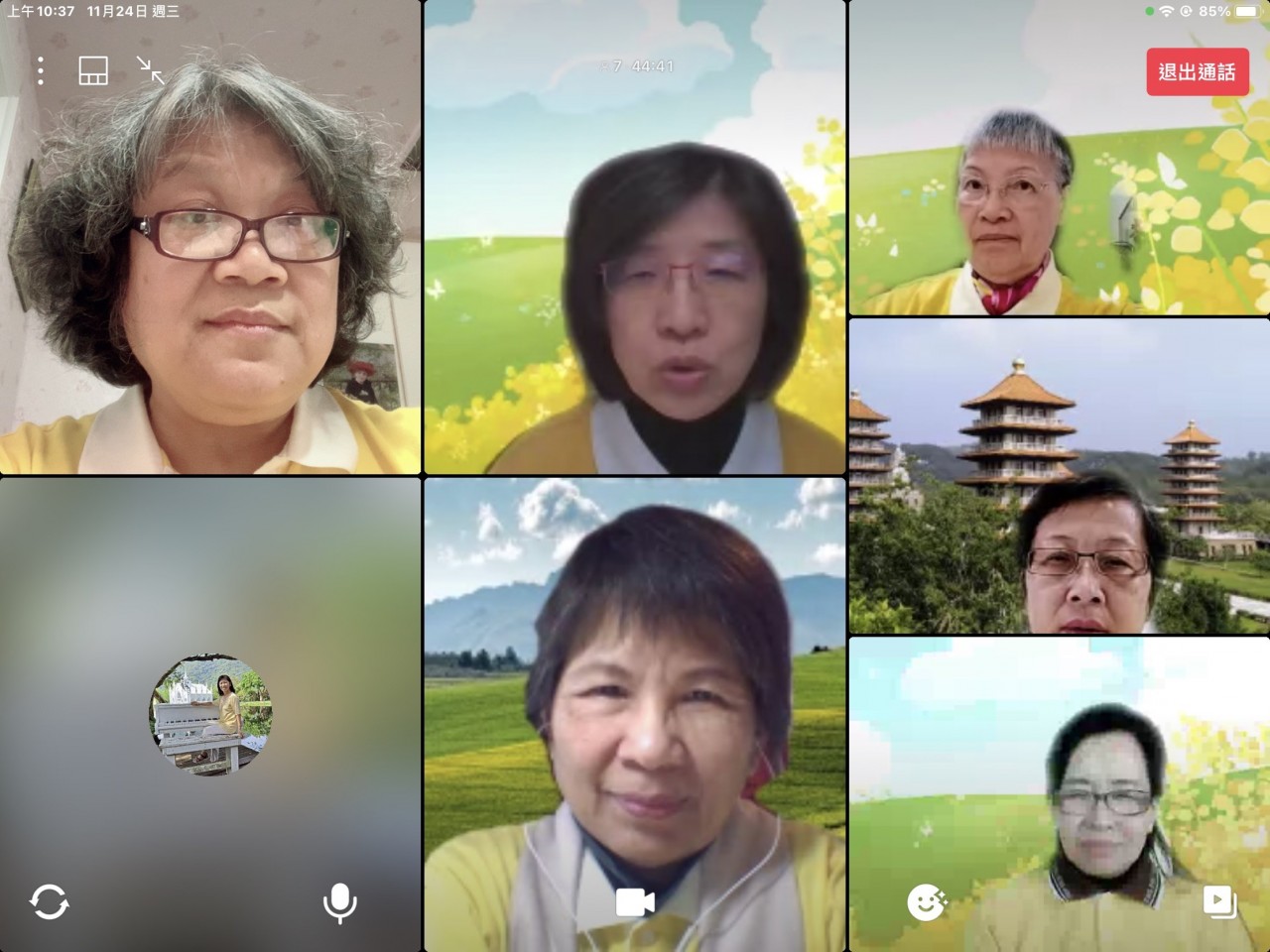
Task: Open face effects and filters
Action: [927, 901]
